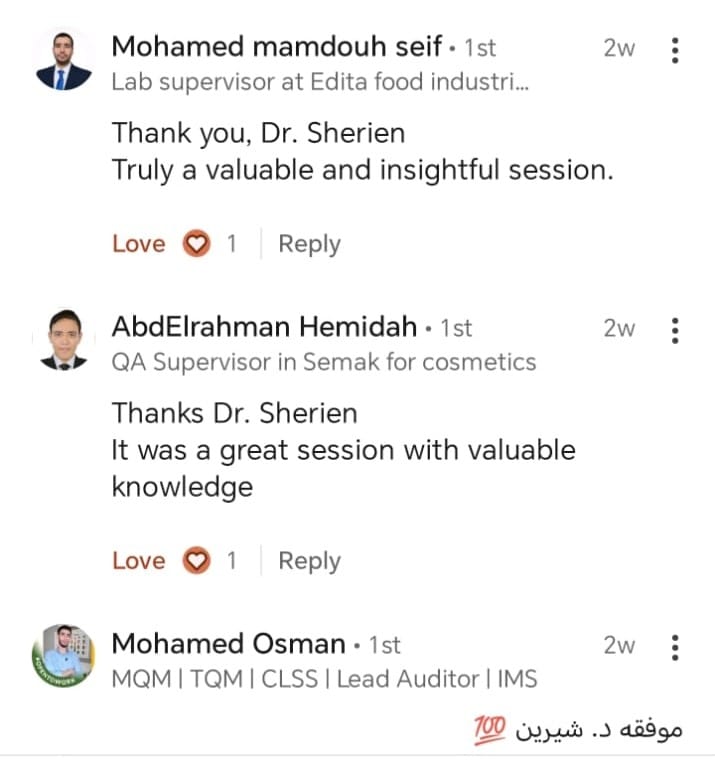This screenshot has height=763, width=715.
Task: Open AbdElrahman Hemidah's profile picture
Action: (x=63, y=340)
